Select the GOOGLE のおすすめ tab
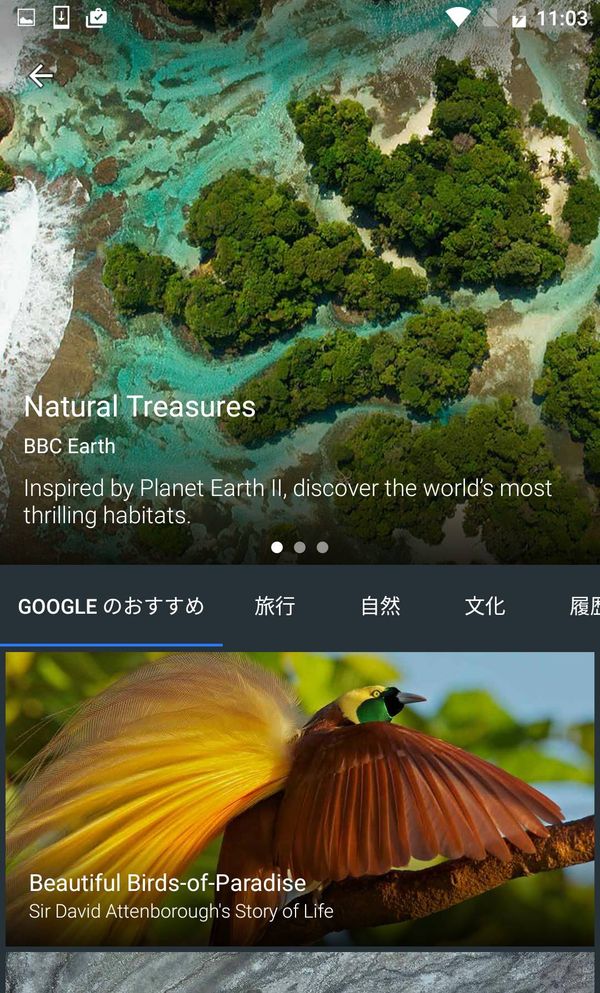The height and width of the screenshot is (993, 600). click(112, 606)
